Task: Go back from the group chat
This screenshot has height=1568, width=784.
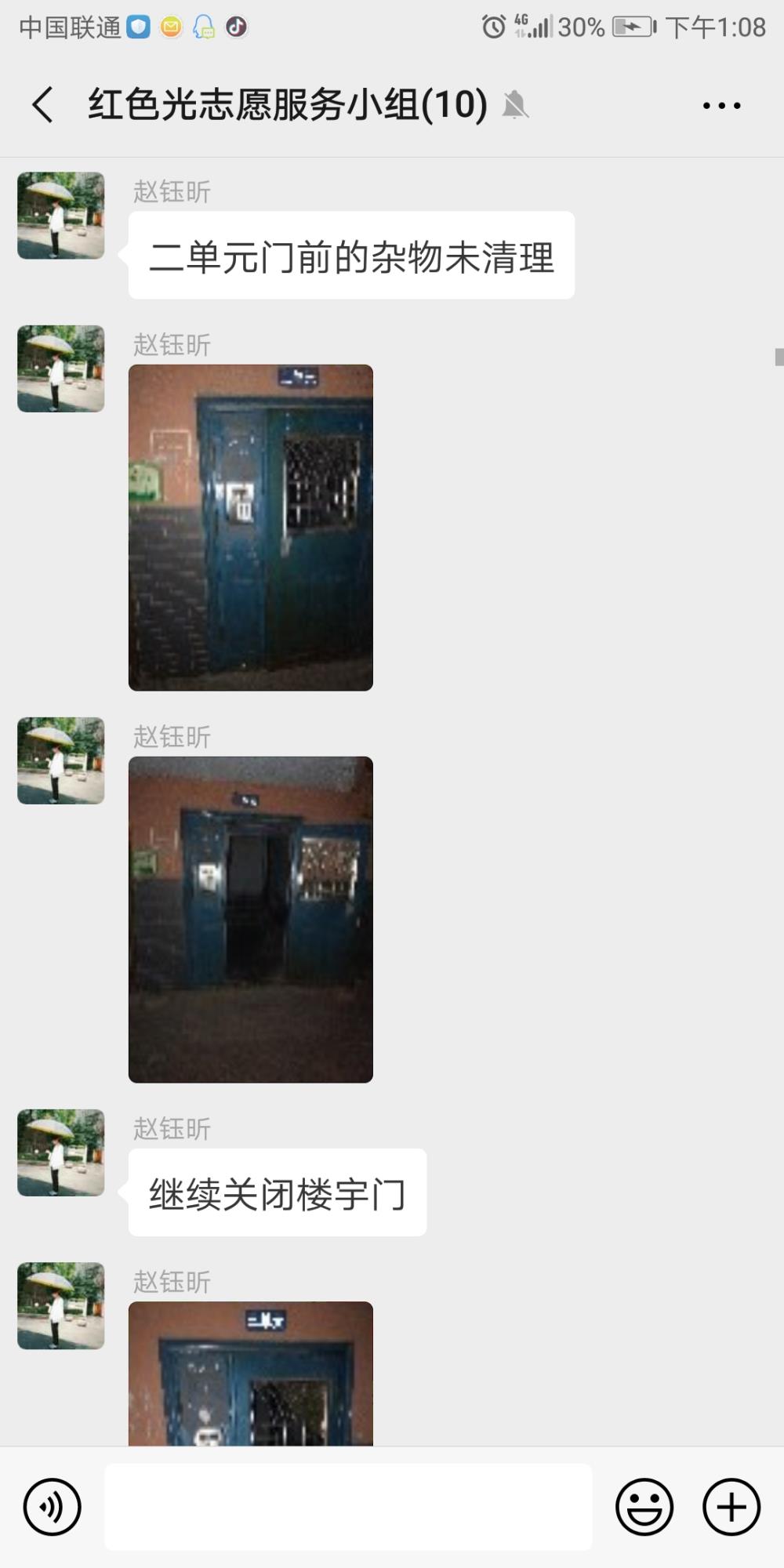Action: tap(43, 105)
